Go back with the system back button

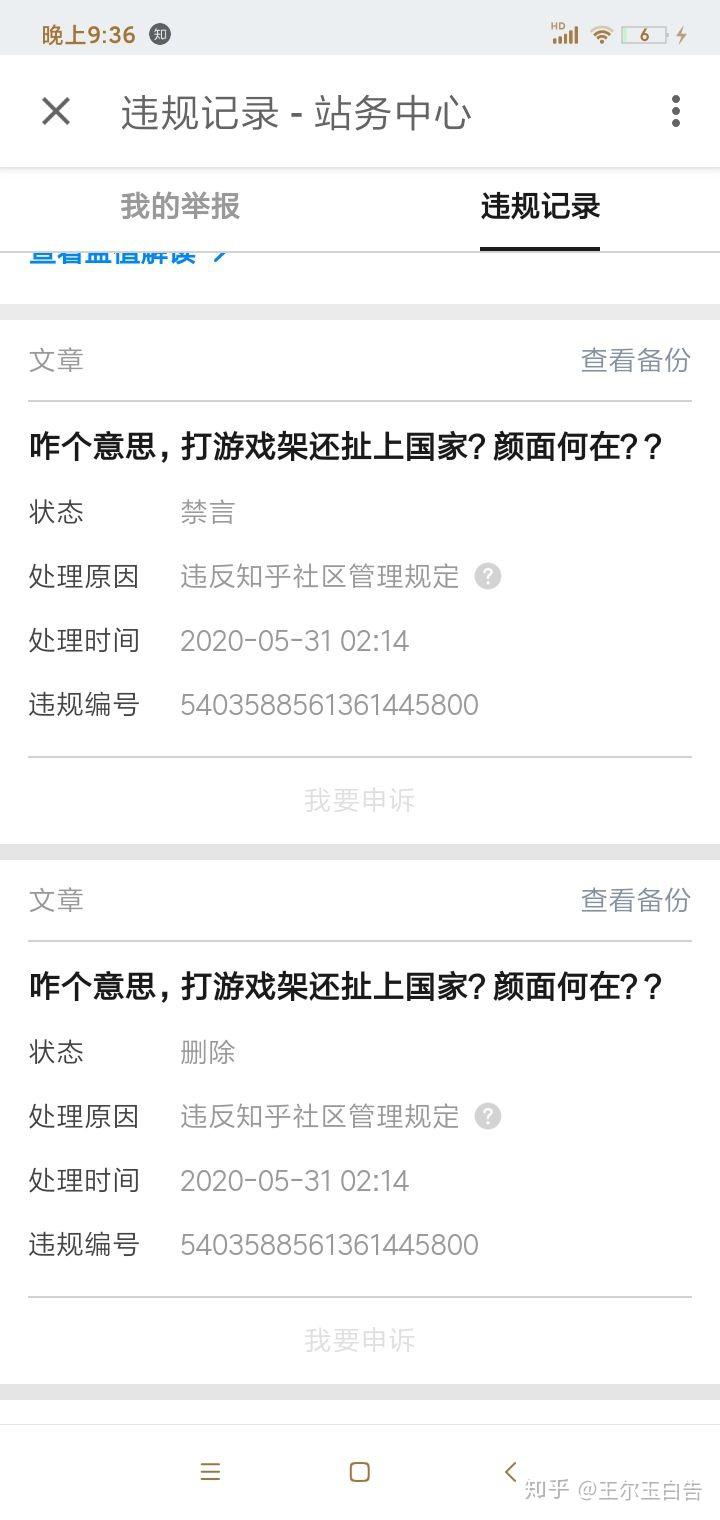510,1471
